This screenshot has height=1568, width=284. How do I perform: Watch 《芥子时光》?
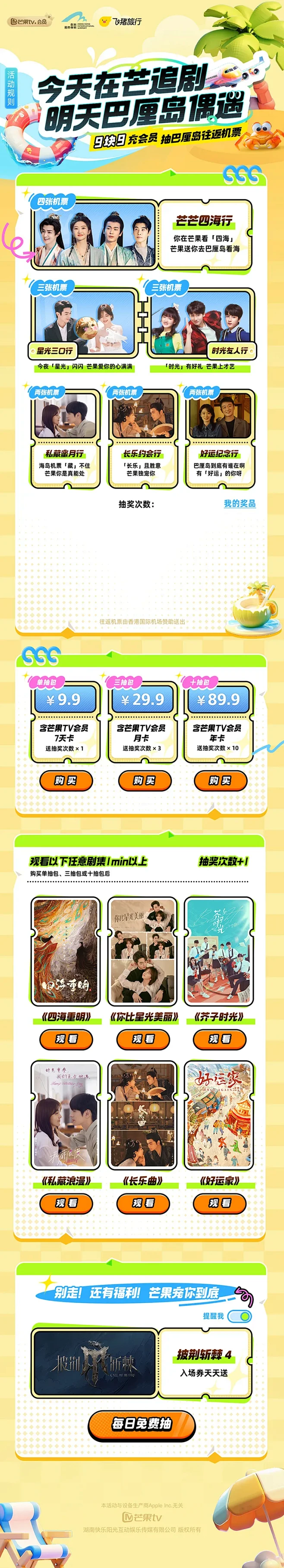[220, 1039]
